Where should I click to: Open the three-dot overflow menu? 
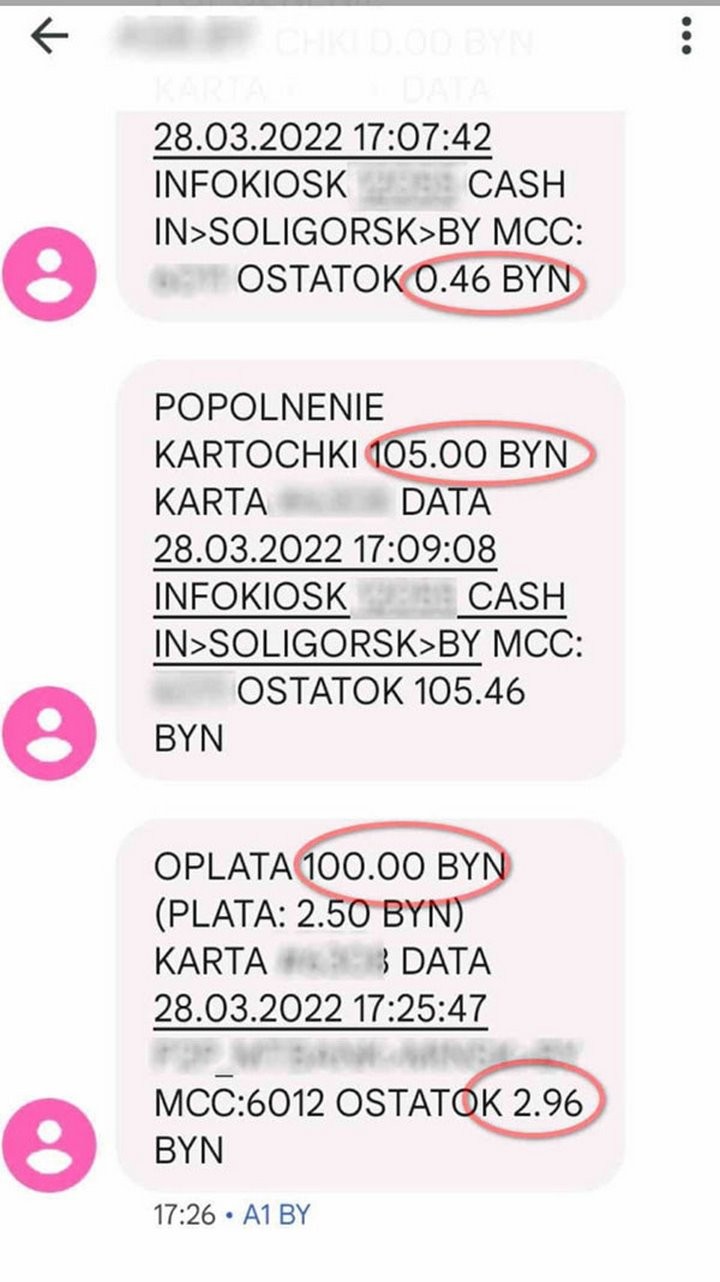(684, 34)
